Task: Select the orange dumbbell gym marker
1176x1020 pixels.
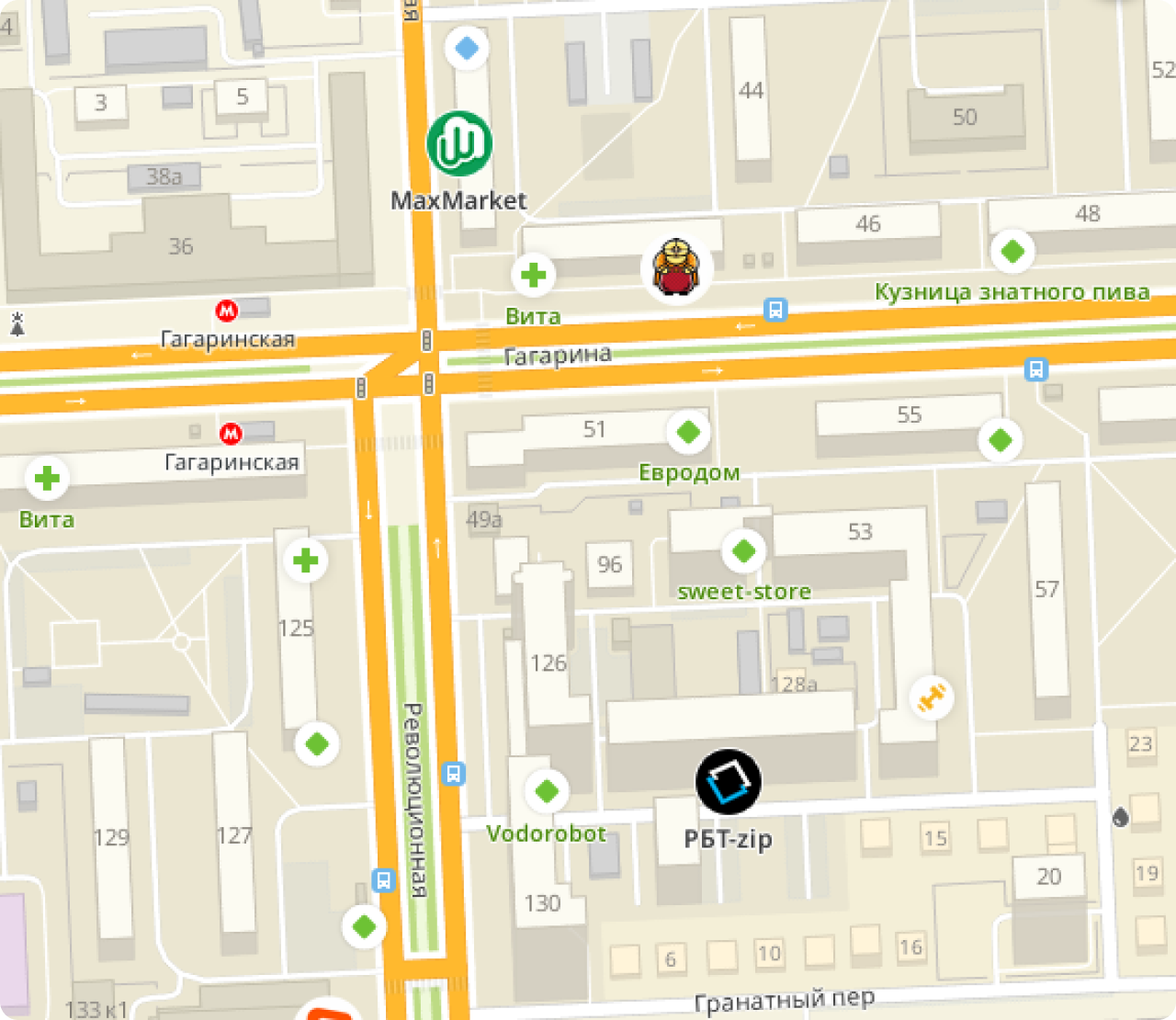Action: pos(931,697)
